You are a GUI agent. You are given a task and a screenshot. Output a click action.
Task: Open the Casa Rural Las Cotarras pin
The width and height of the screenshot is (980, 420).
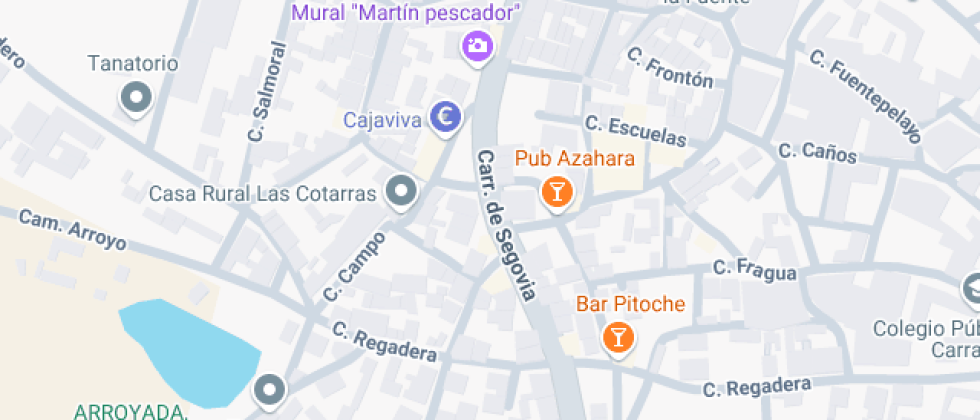click(402, 190)
